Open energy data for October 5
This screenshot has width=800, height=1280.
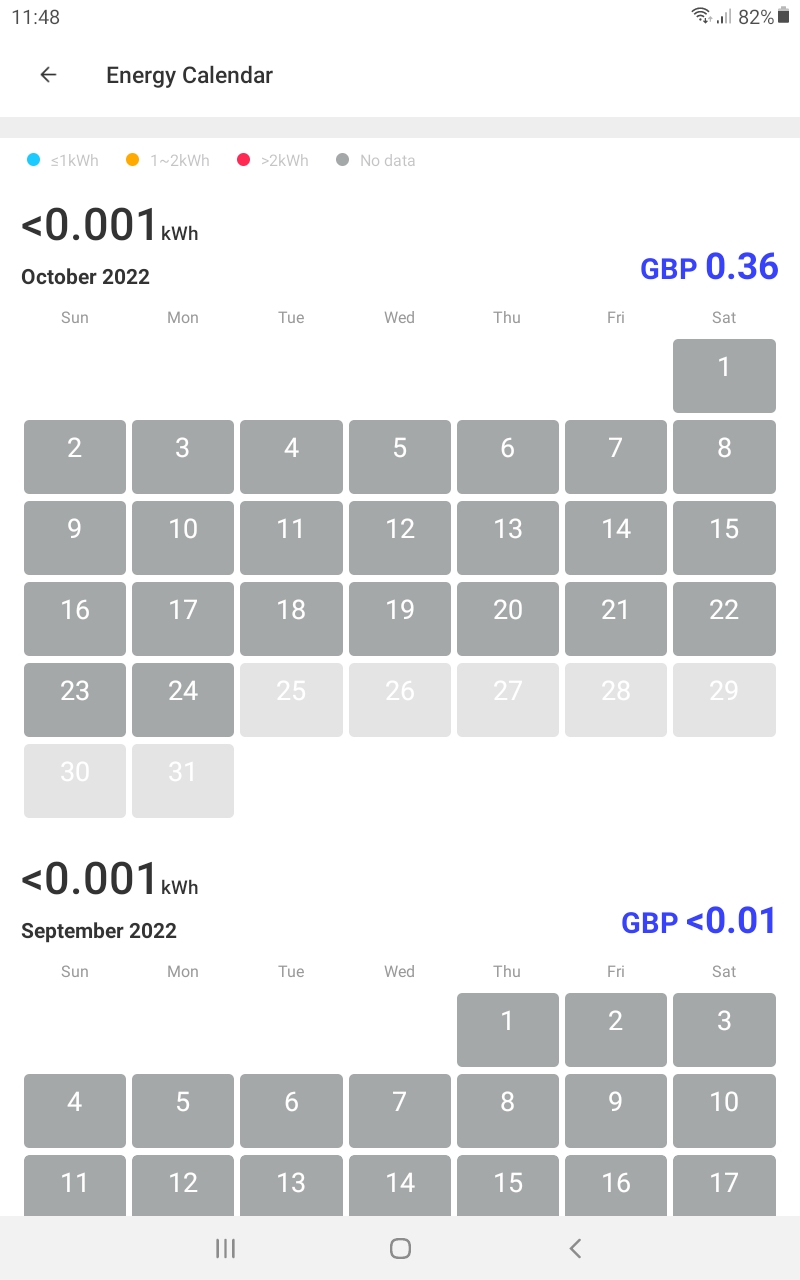pyautogui.click(x=400, y=457)
